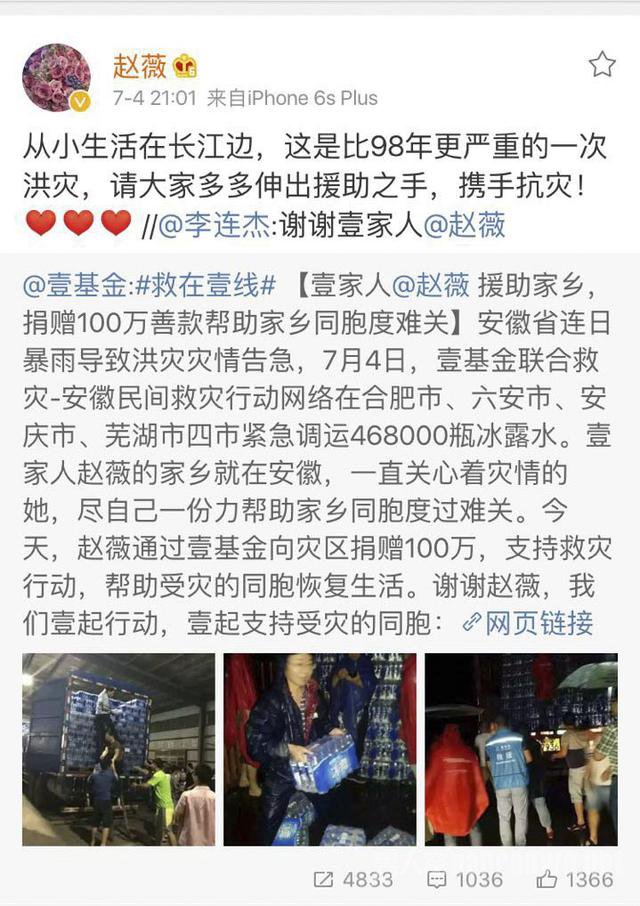The width and height of the screenshot is (640, 906).
Task: Open comments (1036 comments)
Action: coord(465,879)
